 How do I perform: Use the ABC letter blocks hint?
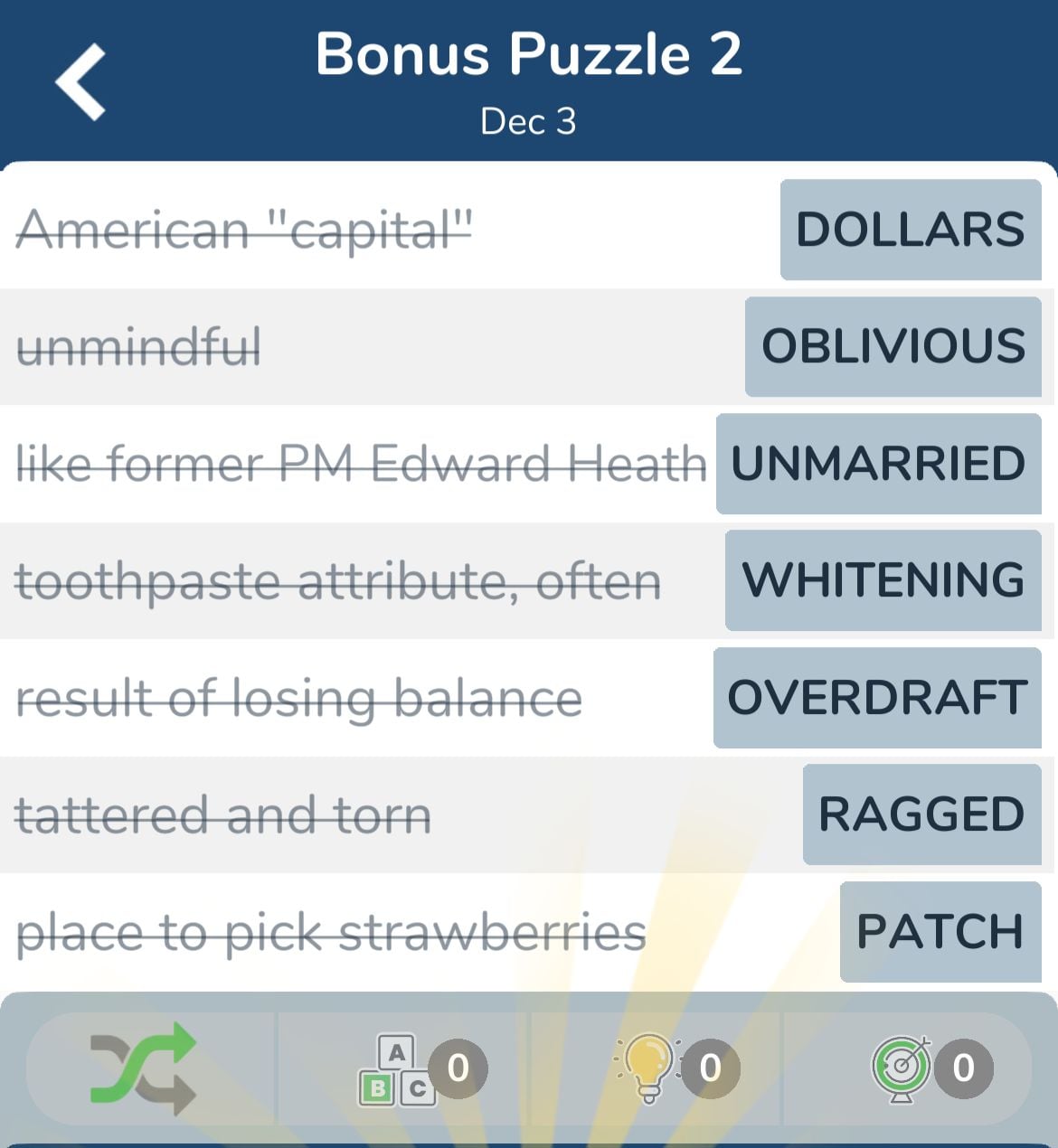[398, 1070]
